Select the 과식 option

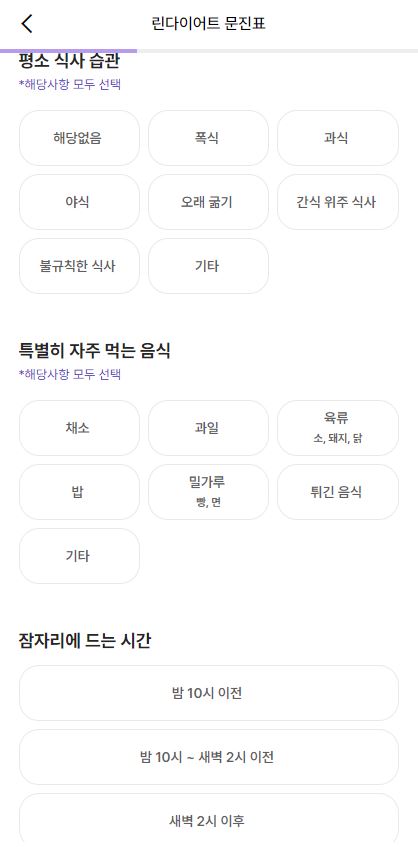[x=338, y=138]
